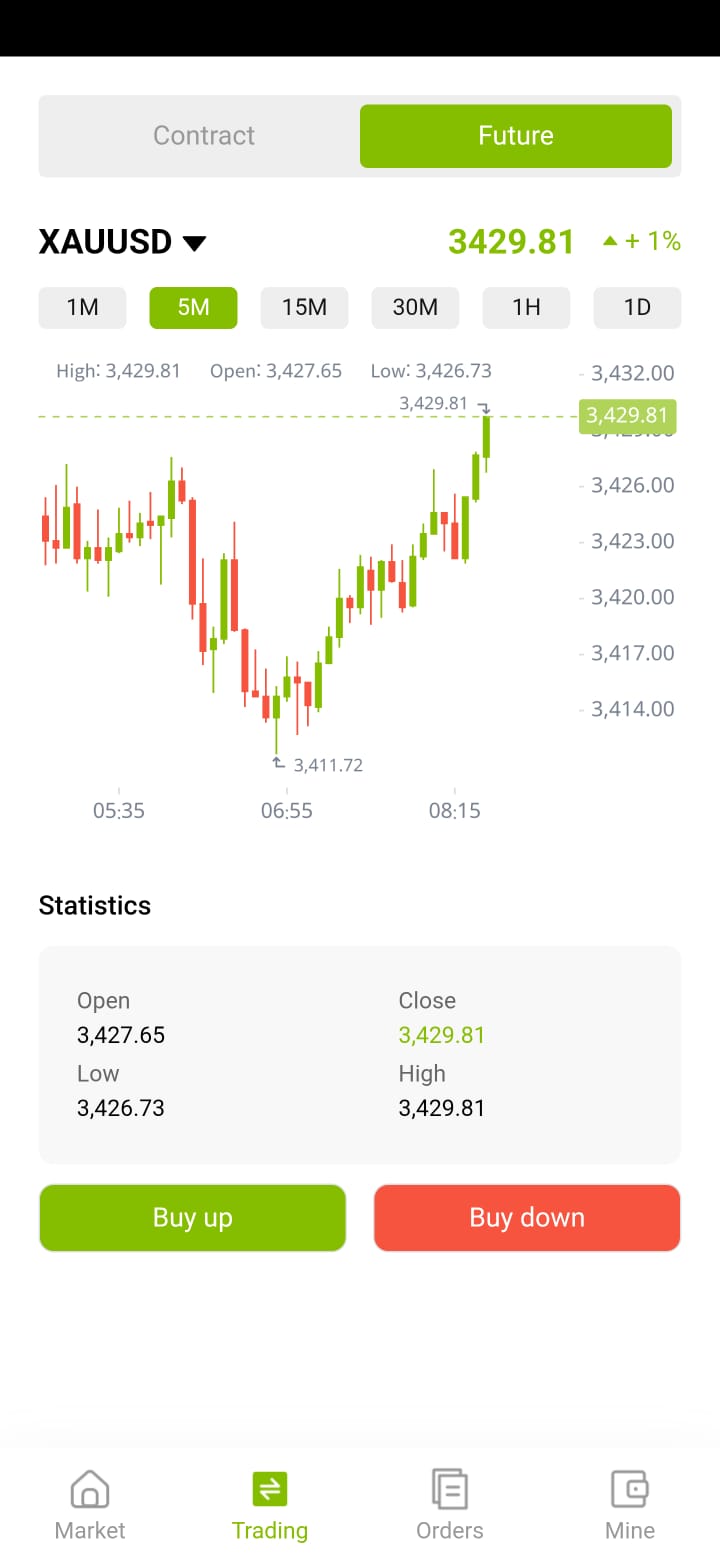Switch chart to 15M interval

[x=305, y=308]
